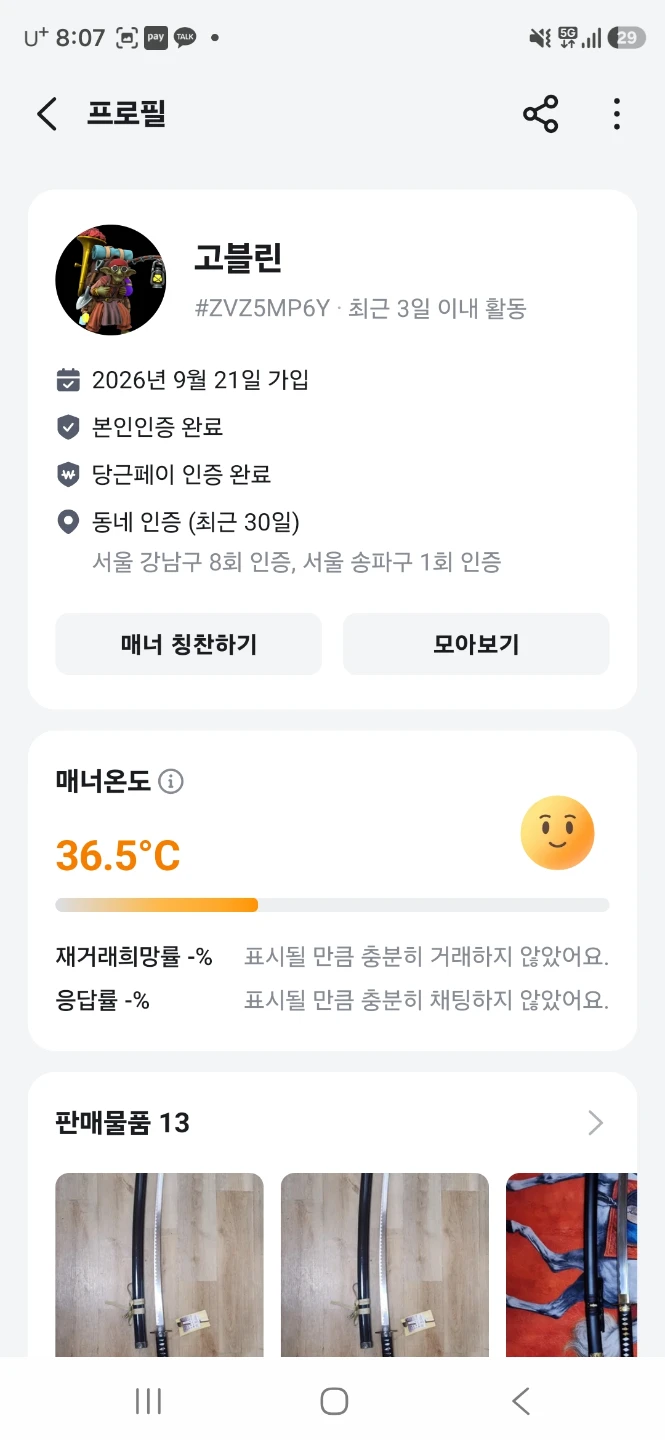
Task: View 고블린's profile picture
Action: coord(111,280)
